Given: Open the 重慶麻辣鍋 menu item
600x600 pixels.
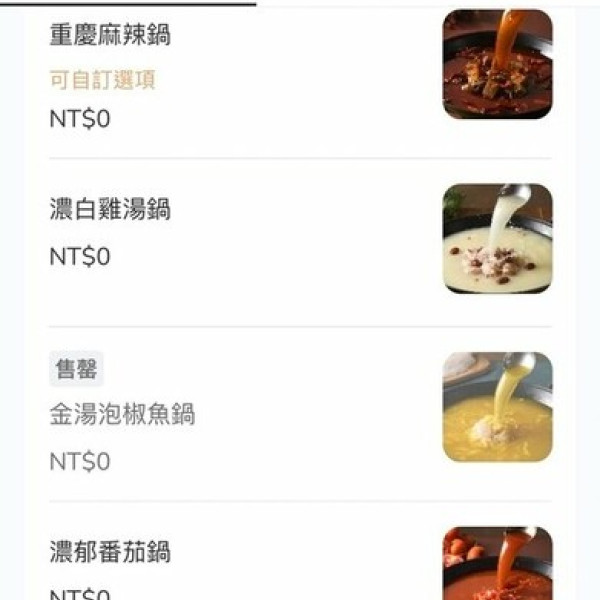Looking at the screenshot, I should (x=110, y=36).
